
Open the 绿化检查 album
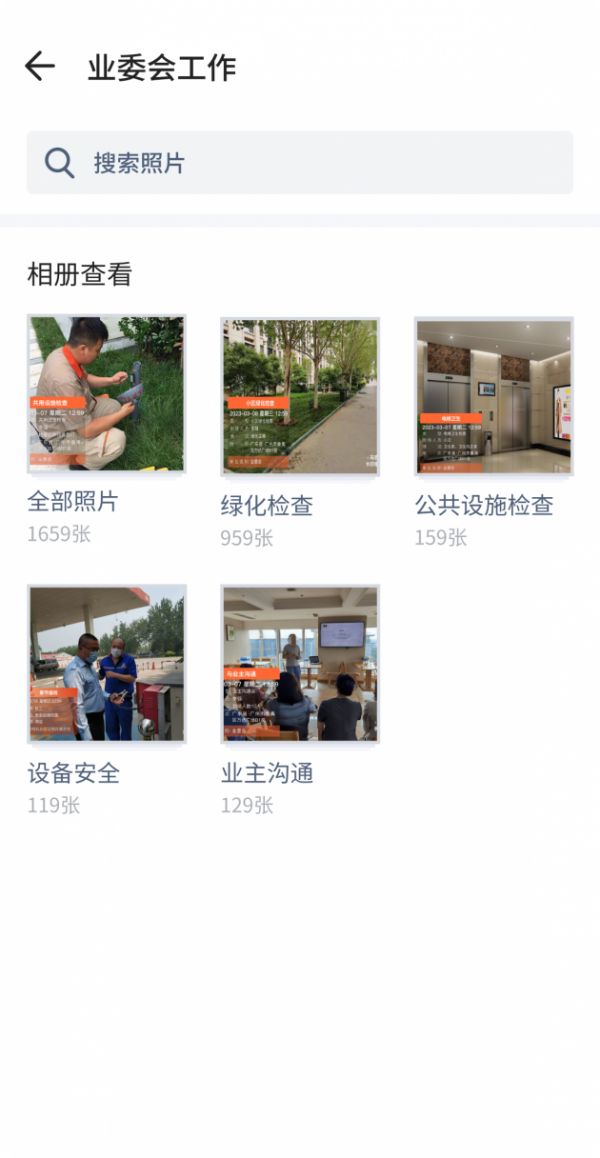click(300, 395)
